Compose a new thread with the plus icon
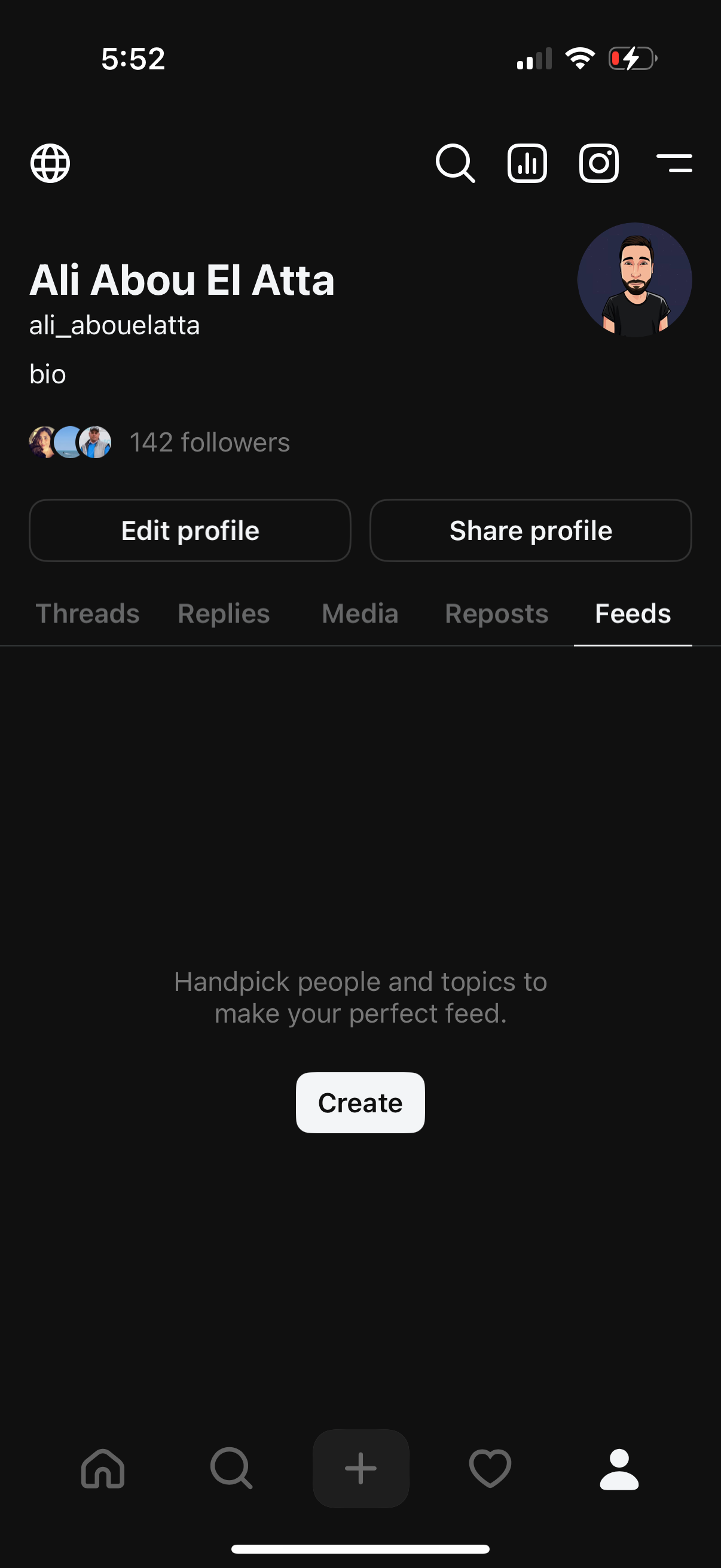This screenshot has height=1568, width=721. click(x=360, y=1468)
